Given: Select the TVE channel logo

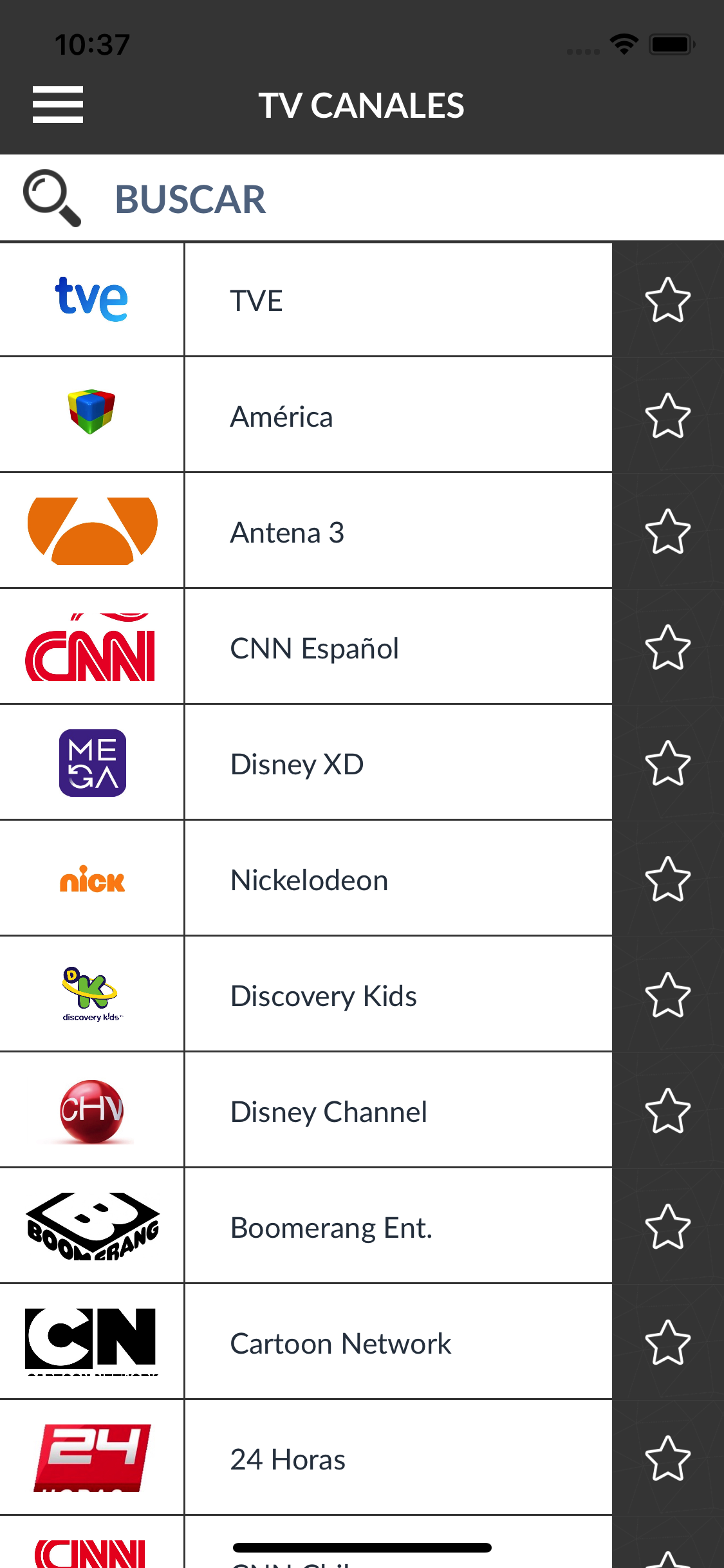Looking at the screenshot, I should (x=92, y=297).
